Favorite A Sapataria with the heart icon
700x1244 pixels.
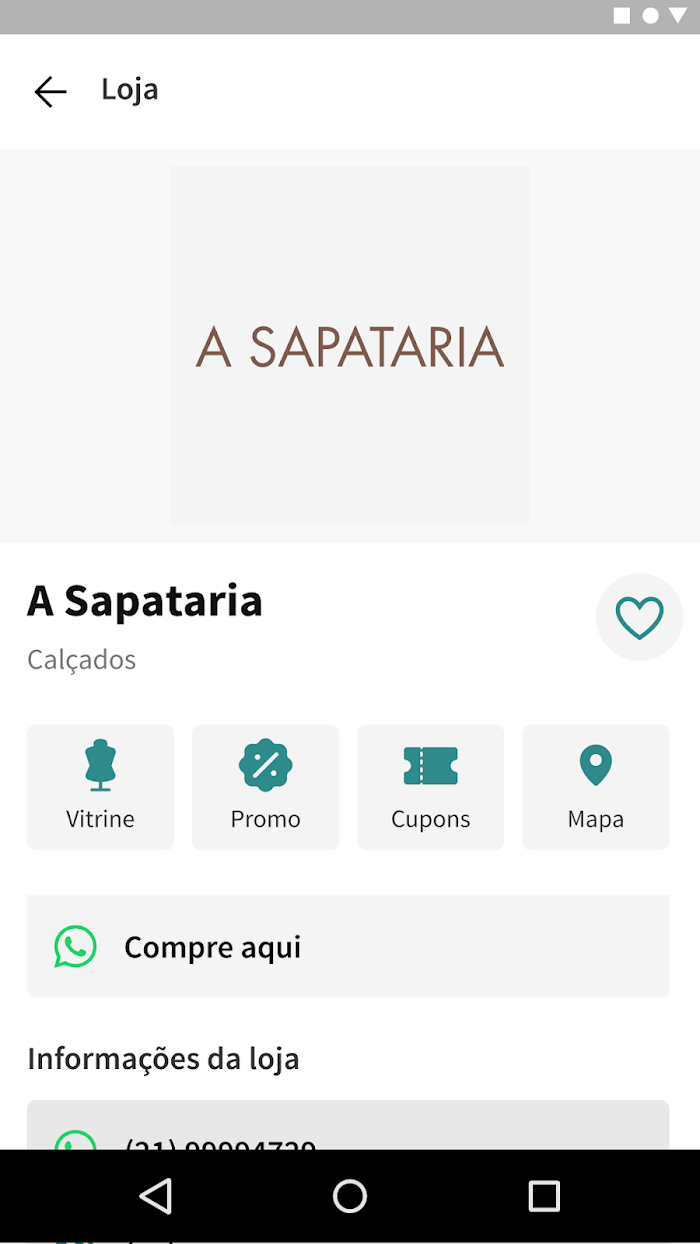[x=639, y=617]
